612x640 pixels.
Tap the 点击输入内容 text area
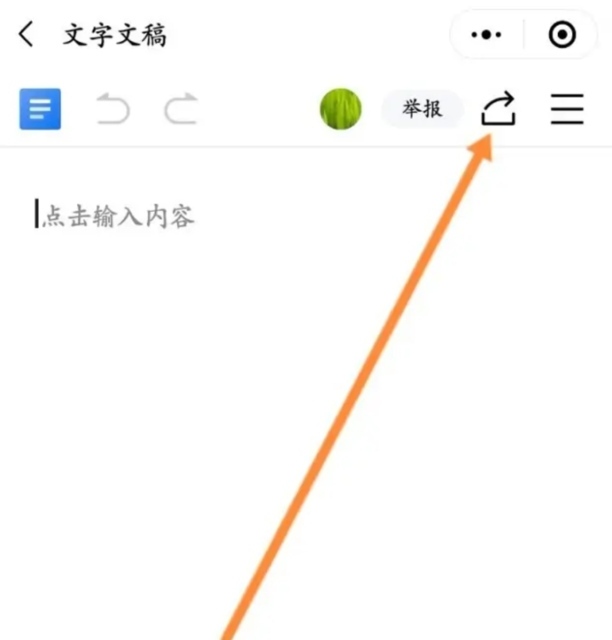click(x=118, y=216)
